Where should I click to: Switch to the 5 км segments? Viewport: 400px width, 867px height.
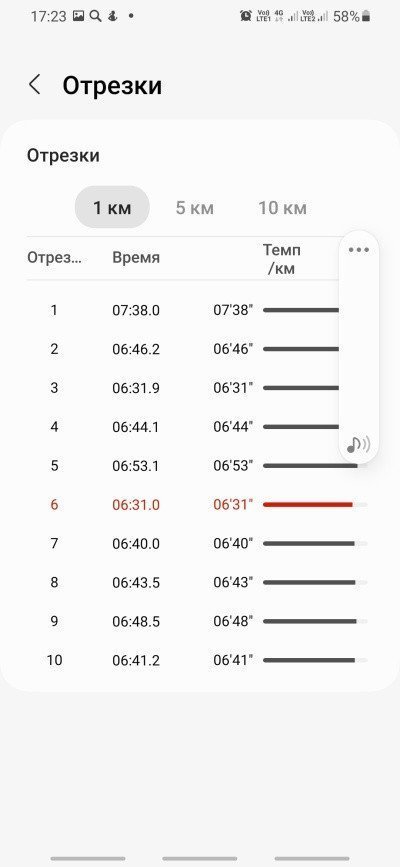click(195, 208)
